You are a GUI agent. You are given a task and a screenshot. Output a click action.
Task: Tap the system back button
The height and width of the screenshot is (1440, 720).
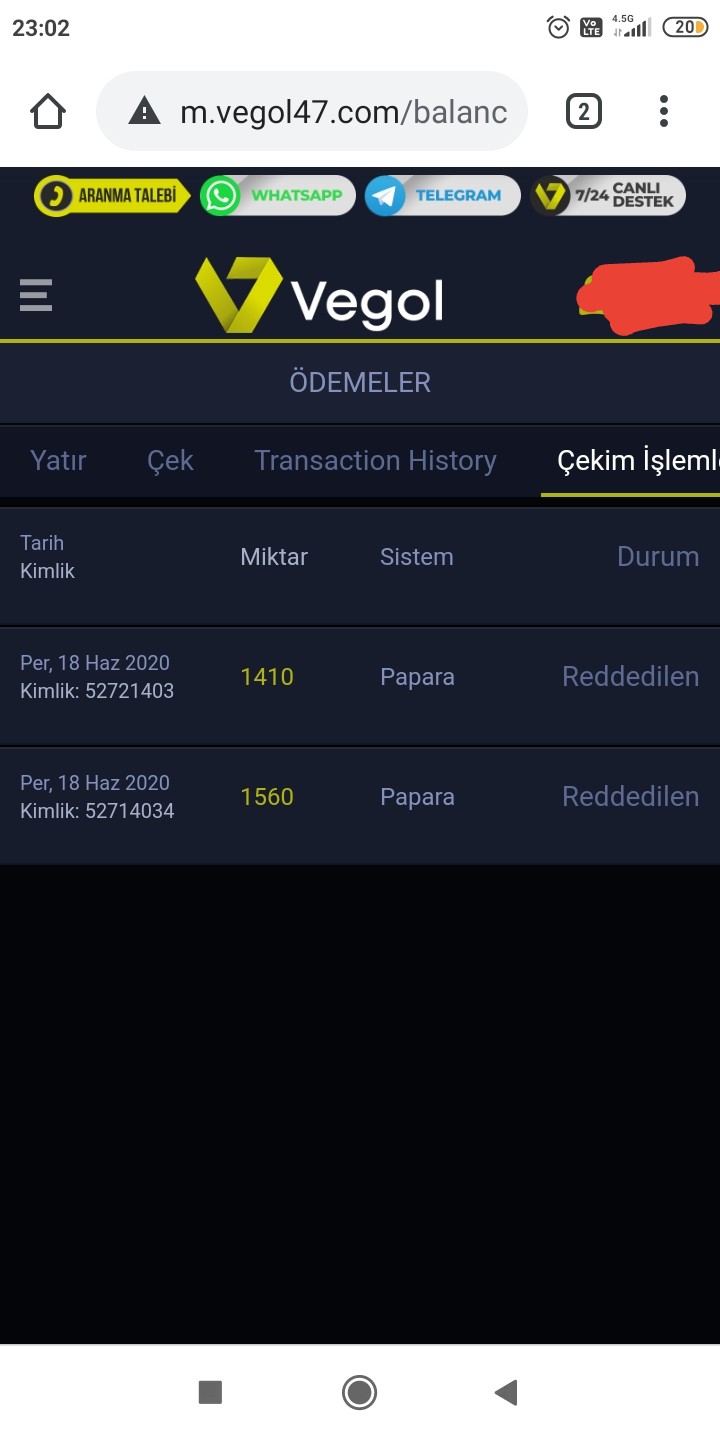tap(506, 1392)
